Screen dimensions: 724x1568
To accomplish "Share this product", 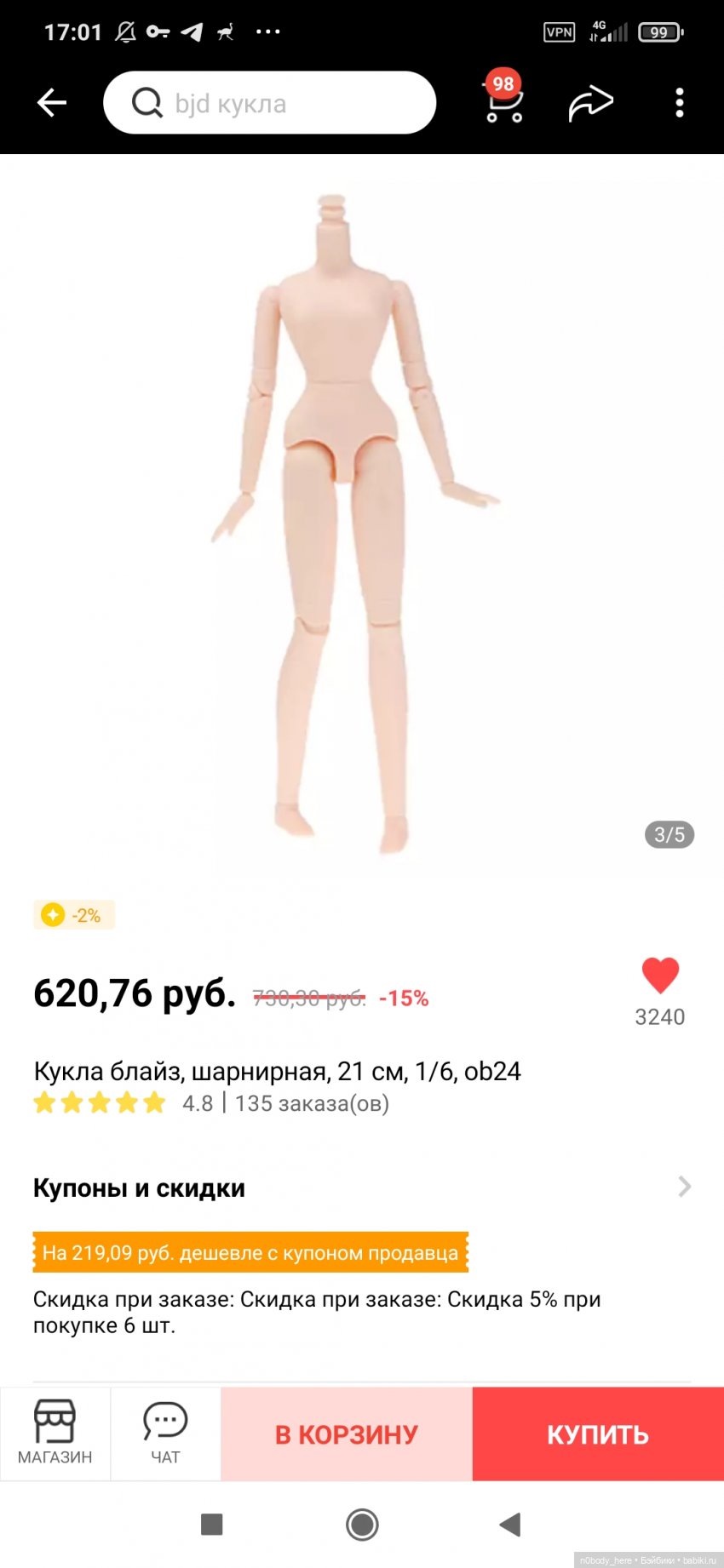I will pos(590,103).
